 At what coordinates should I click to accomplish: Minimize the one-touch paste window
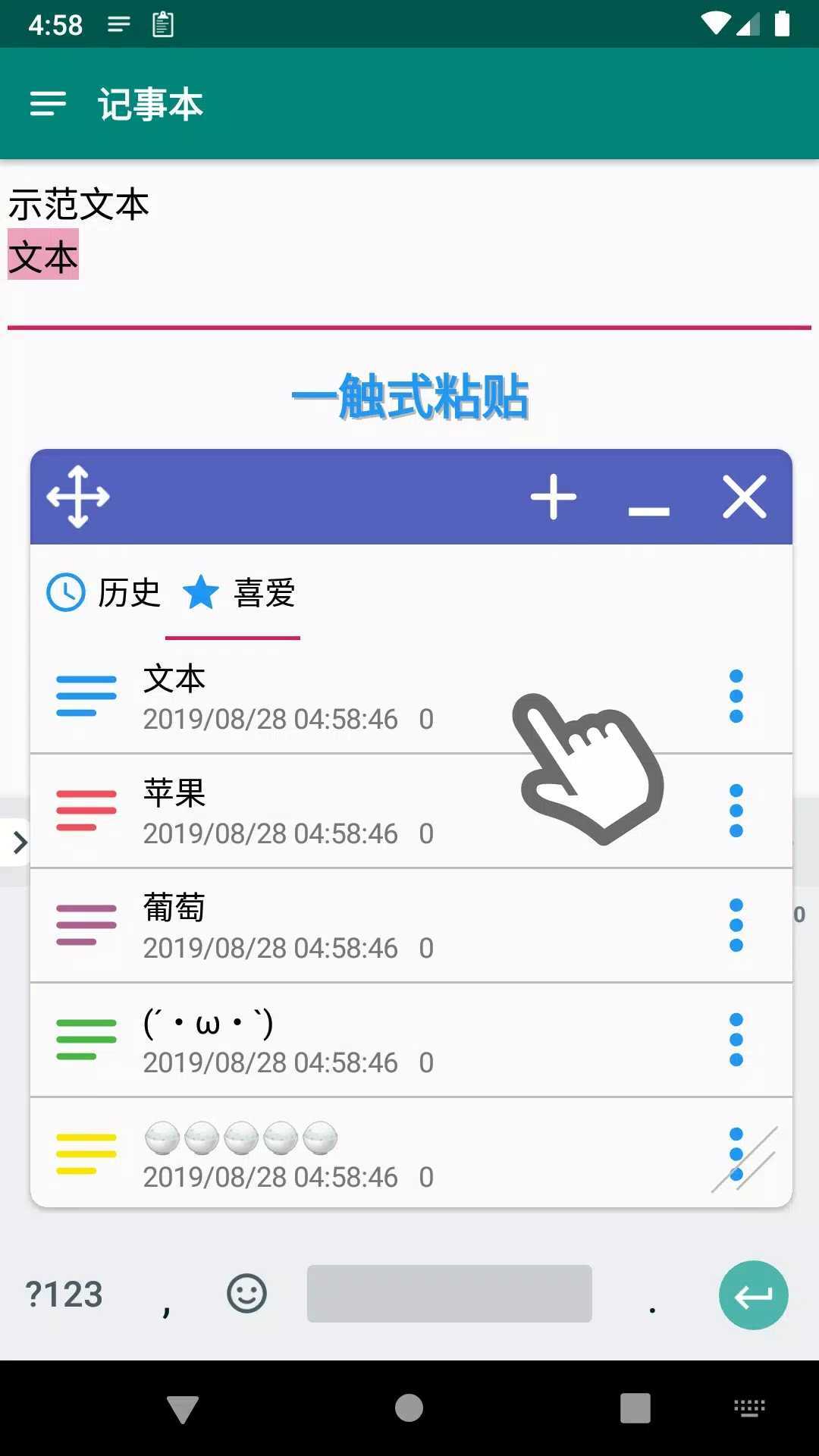pyautogui.click(x=648, y=508)
